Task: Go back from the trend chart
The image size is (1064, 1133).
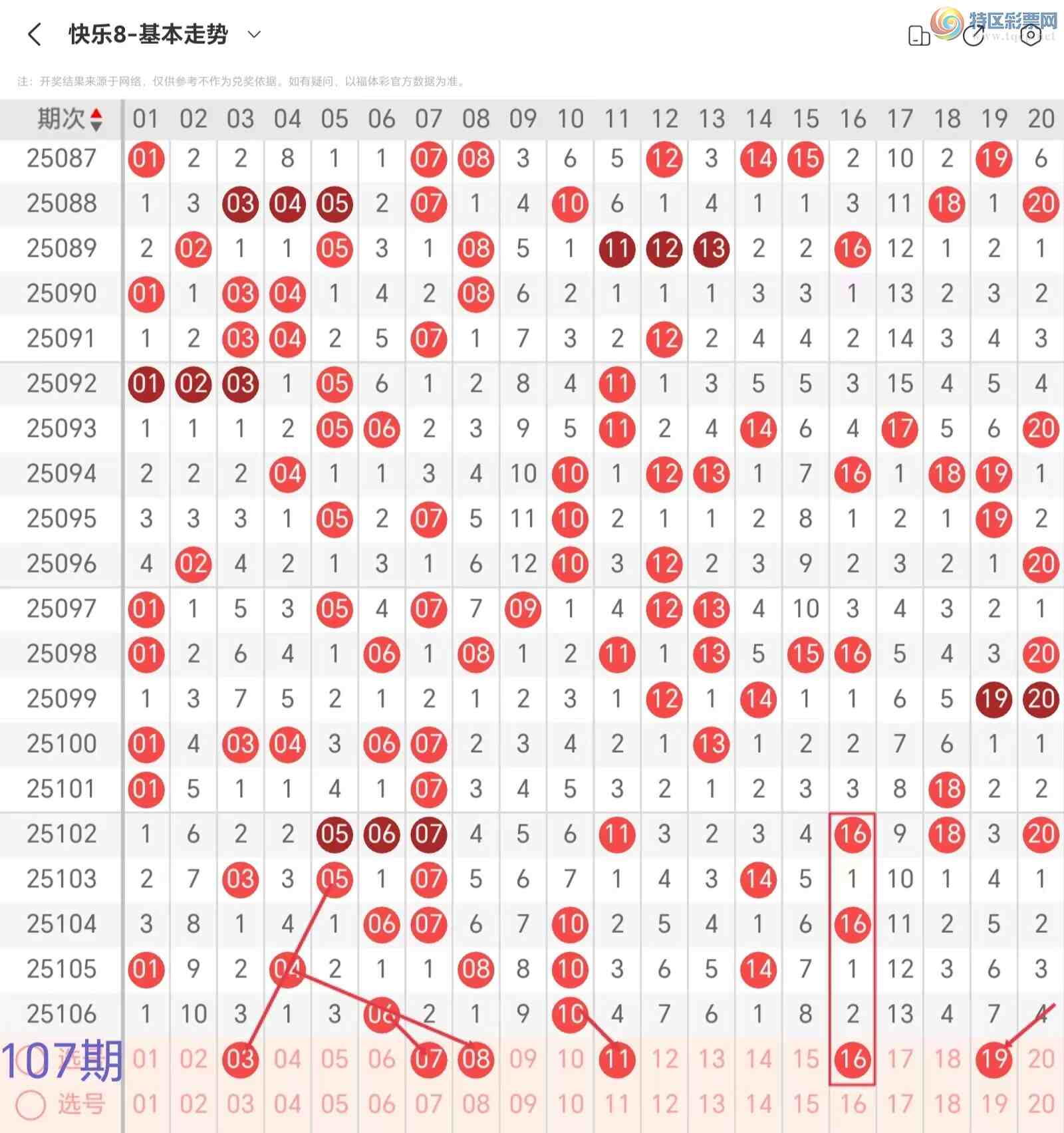Action: coord(35,35)
